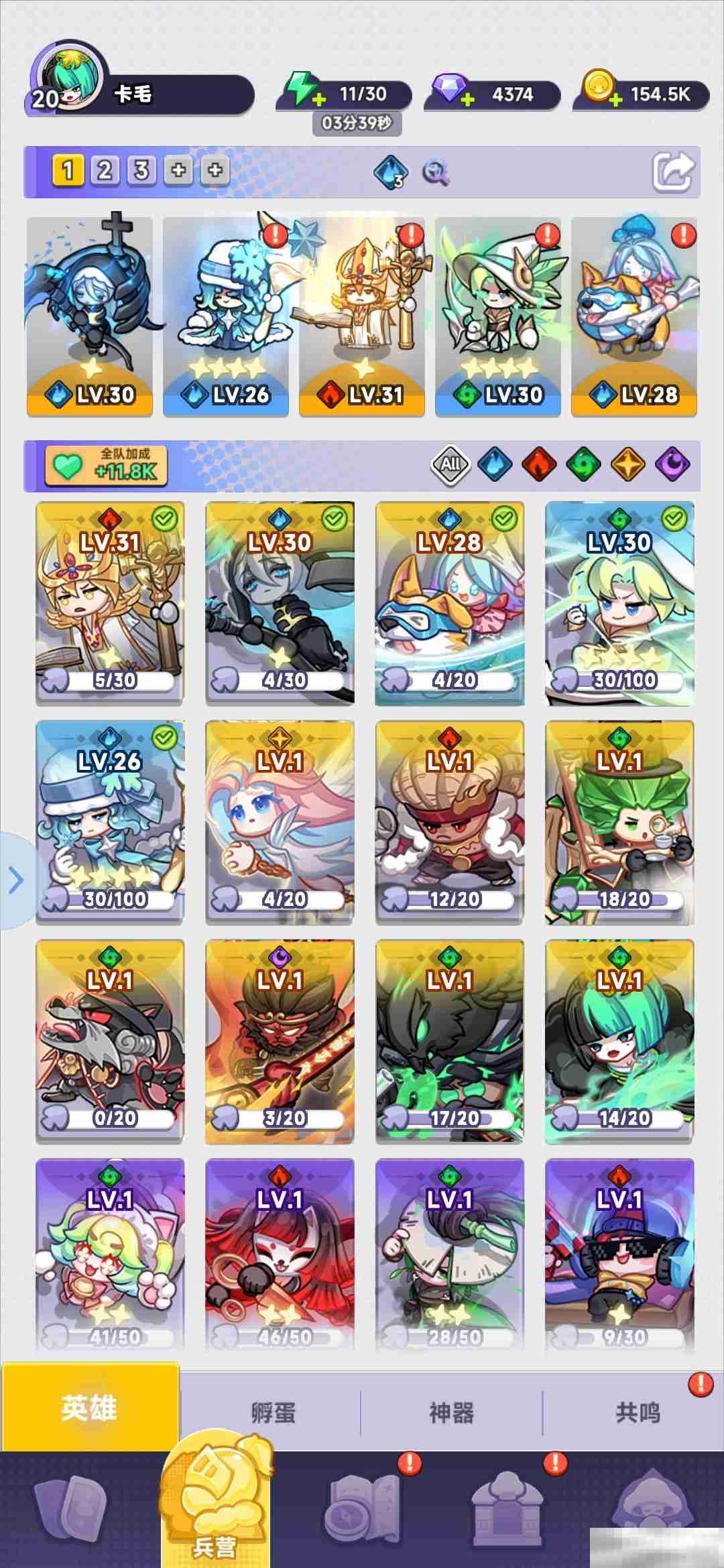724x1568 pixels.
Task: Filter heroes by purple moon element
Action: click(672, 464)
